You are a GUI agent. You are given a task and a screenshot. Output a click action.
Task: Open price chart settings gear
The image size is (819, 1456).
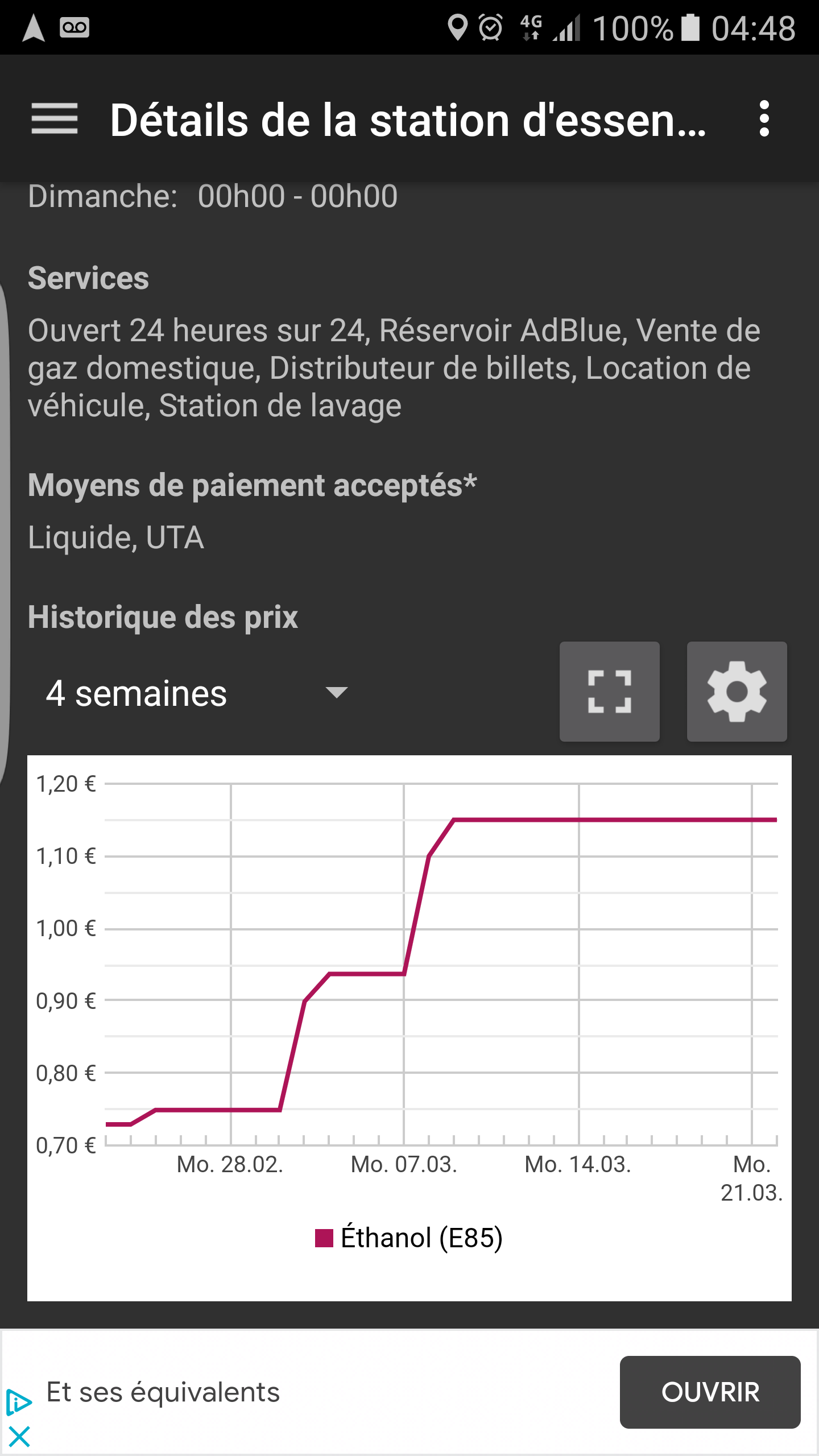click(737, 692)
